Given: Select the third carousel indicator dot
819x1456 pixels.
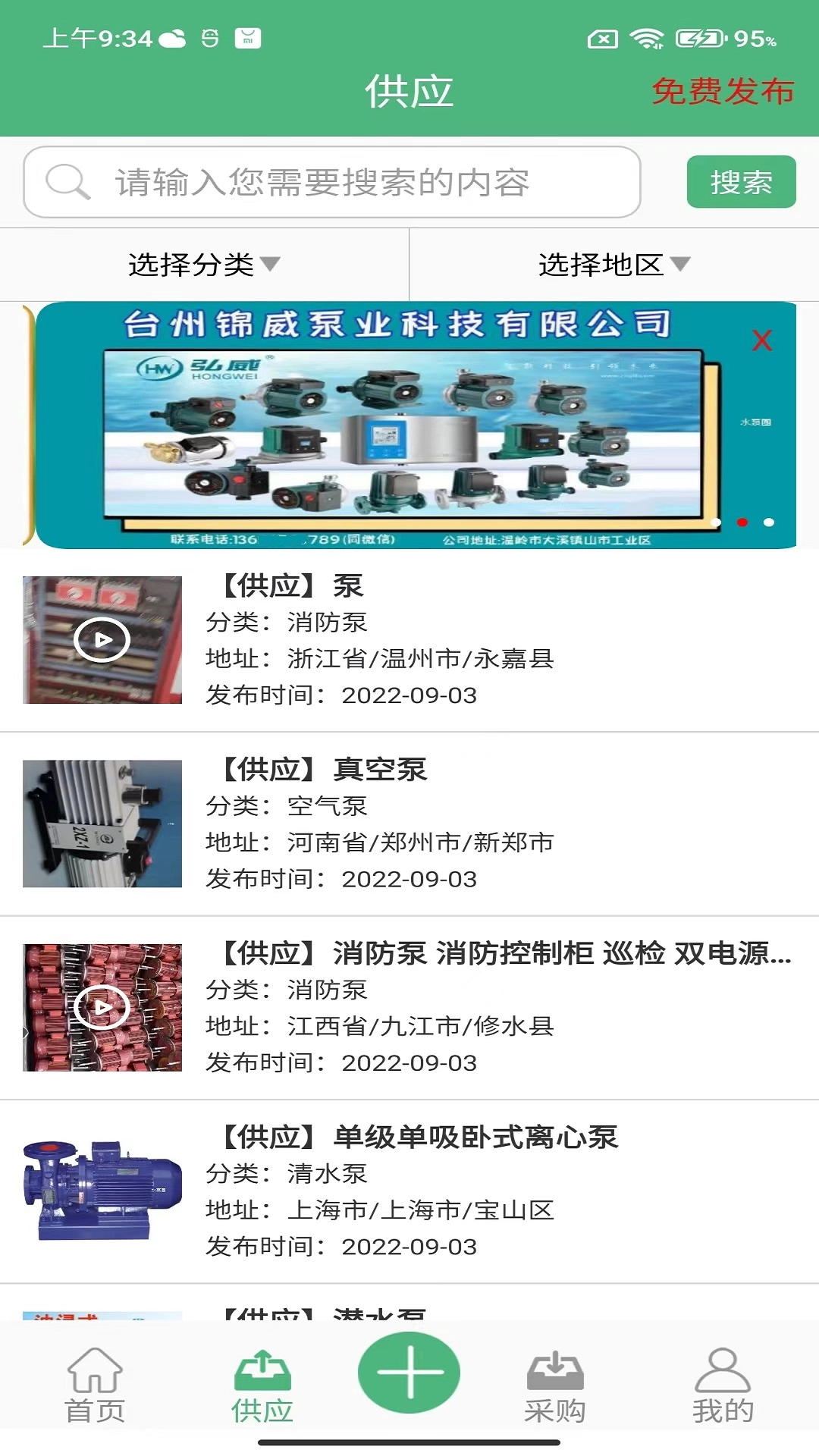Looking at the screenshot, I should [770, 523].
